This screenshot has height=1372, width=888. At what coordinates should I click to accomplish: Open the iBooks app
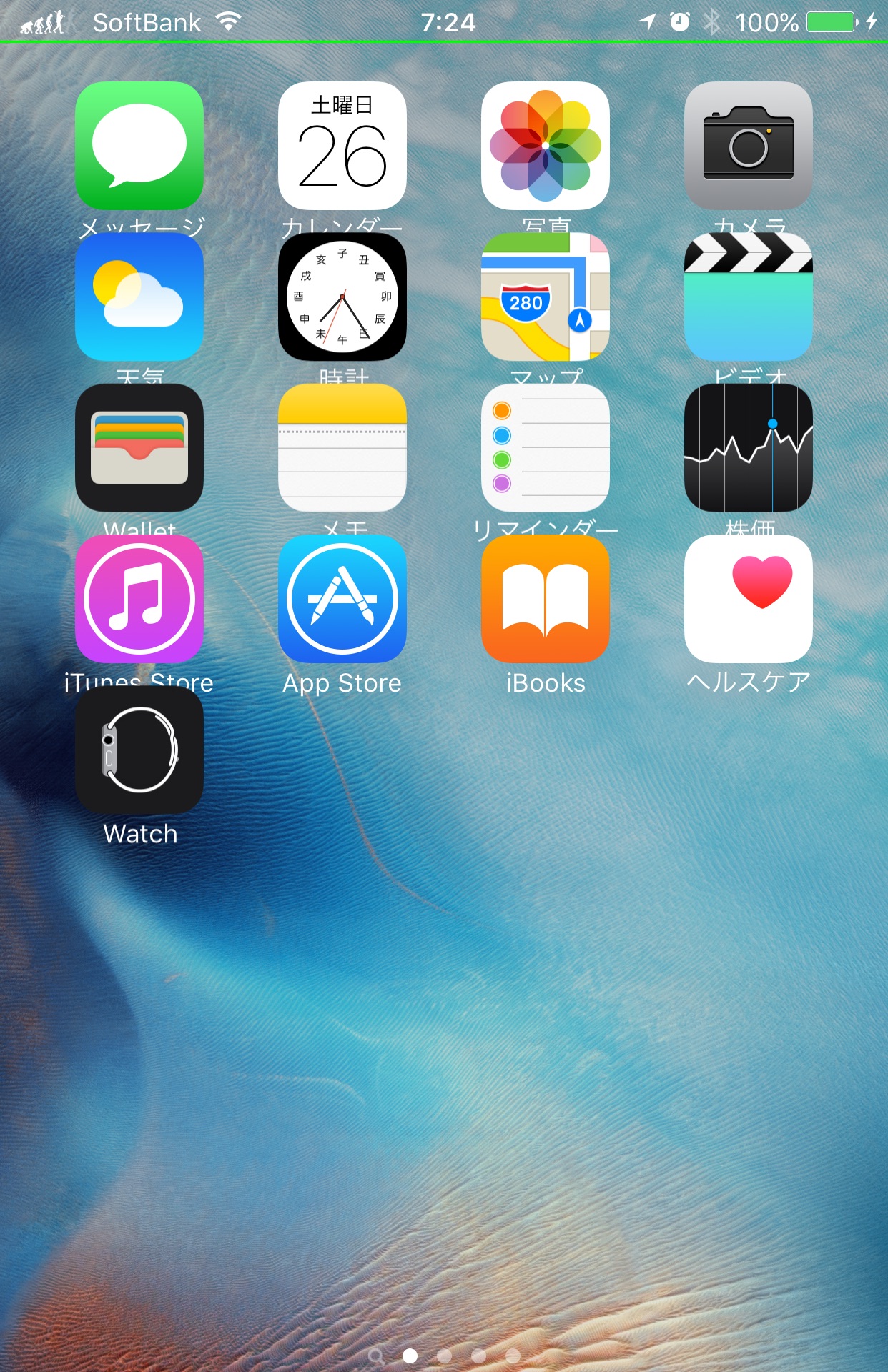pyautogui.click(x=545, y=599)
